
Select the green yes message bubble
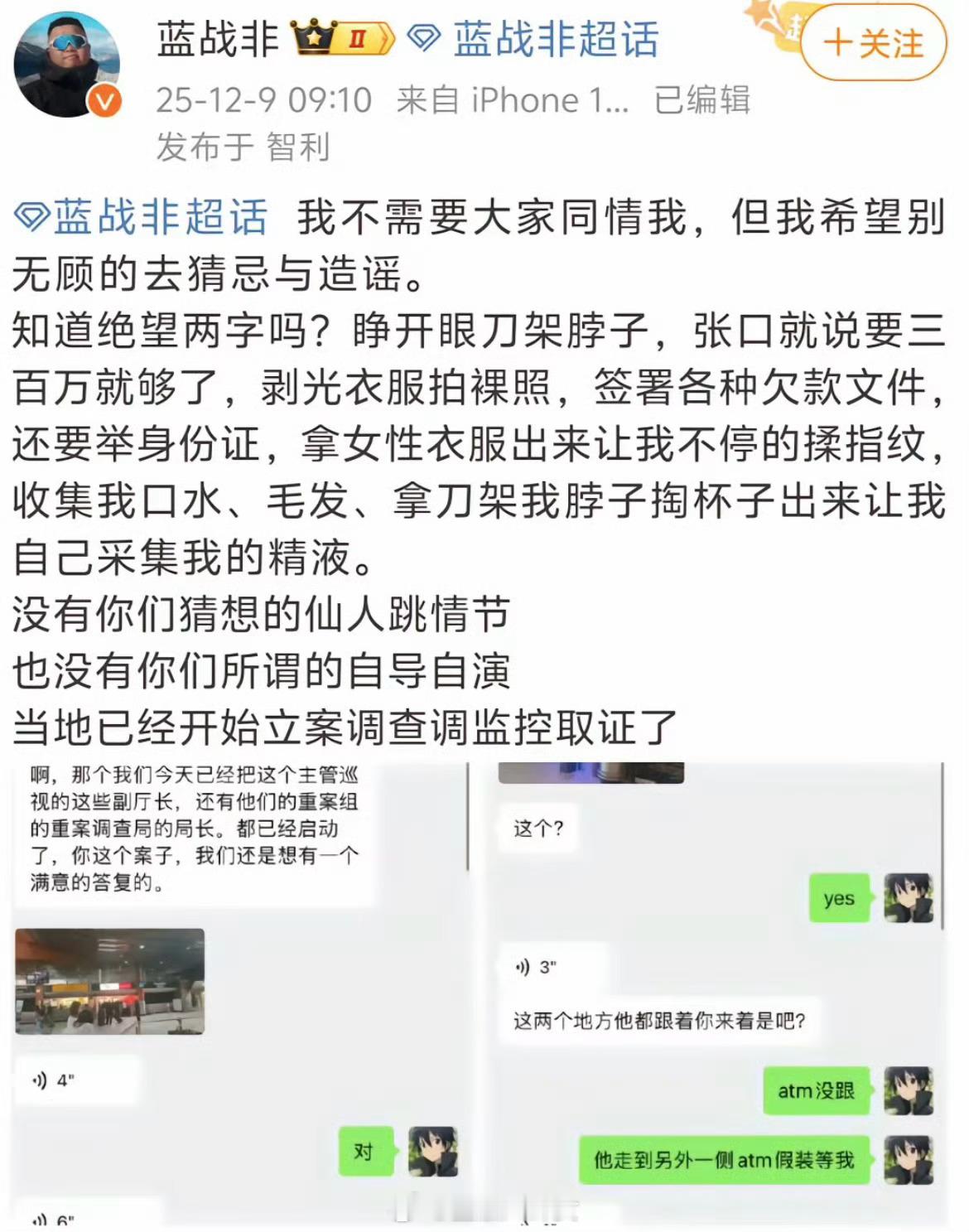pyautogui.click(x=839, y=897)
